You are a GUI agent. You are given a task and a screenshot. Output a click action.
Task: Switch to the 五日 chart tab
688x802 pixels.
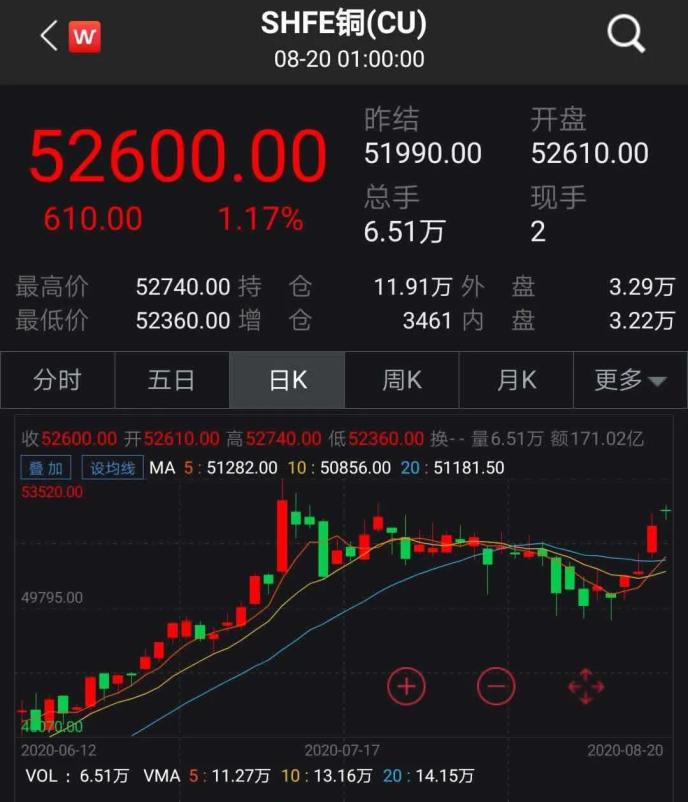172,380
